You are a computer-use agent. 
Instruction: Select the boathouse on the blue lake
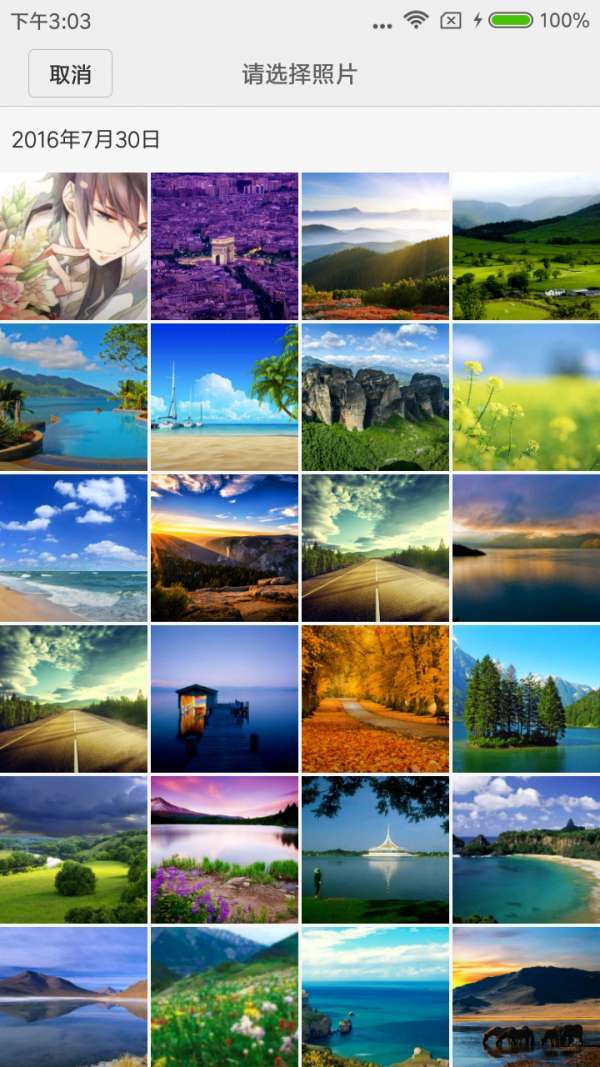click(x=224, y=699)
